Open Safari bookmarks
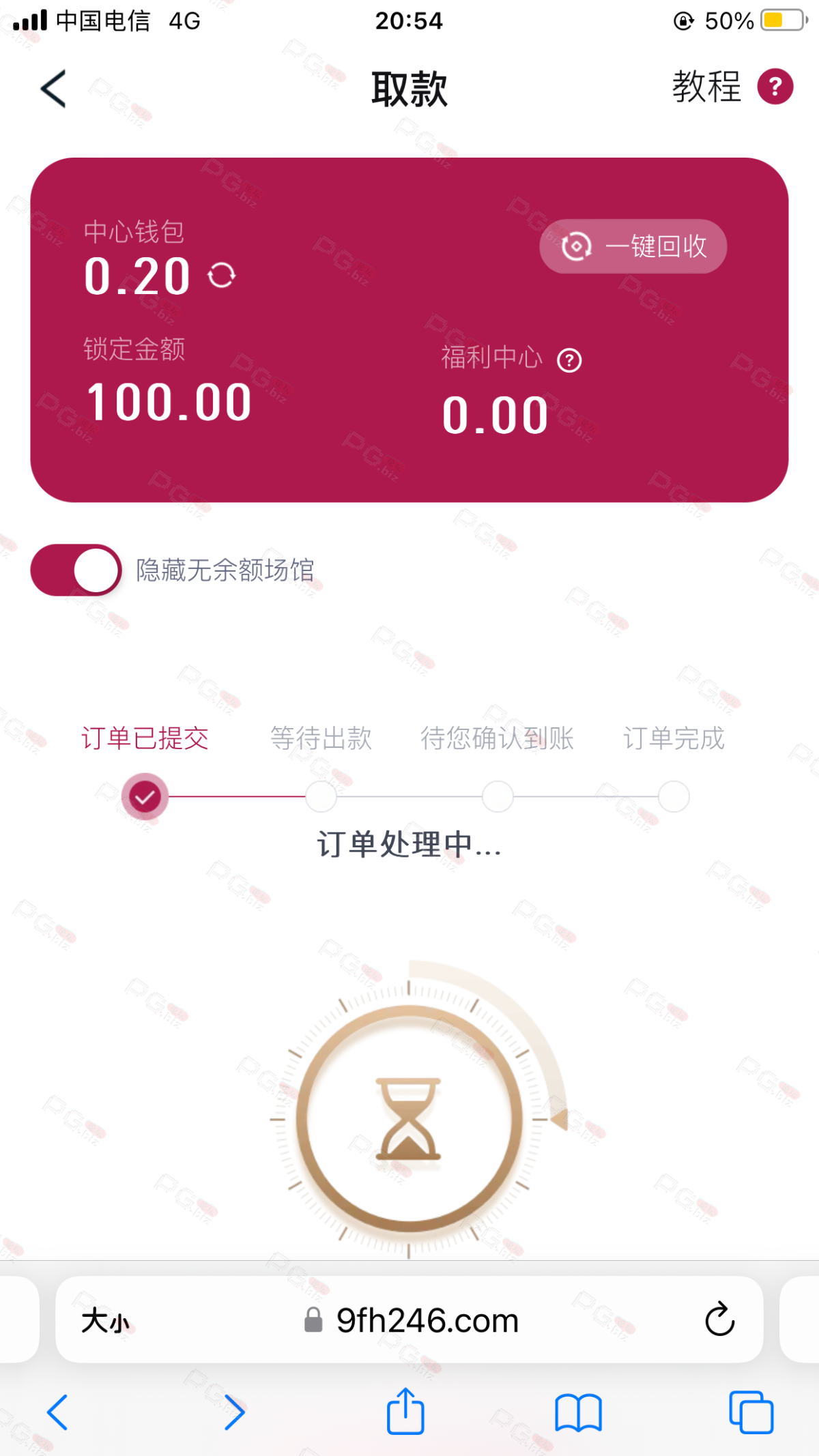The height and width of the screenshot is (1456, 819). [x=578, y=1412]
